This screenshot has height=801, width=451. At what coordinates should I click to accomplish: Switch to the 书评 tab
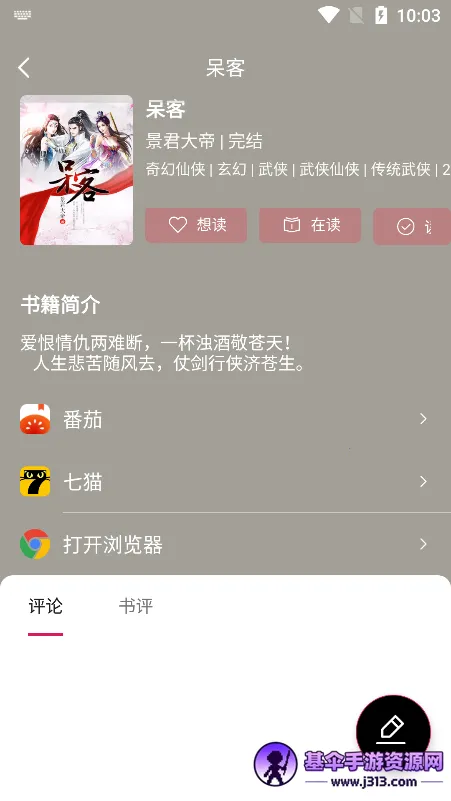coord(135,607)
